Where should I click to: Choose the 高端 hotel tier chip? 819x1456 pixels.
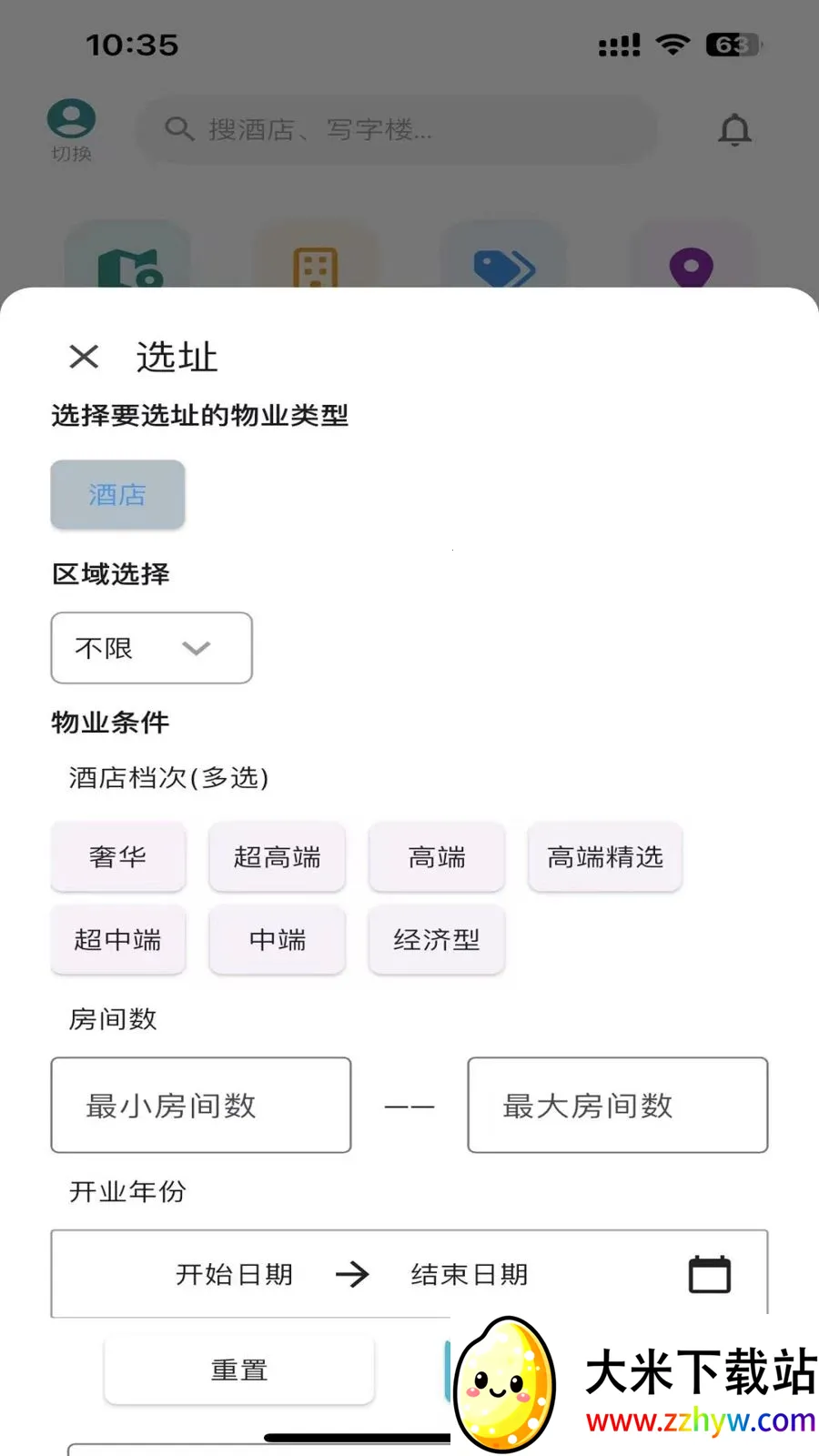pyautogui.click(x=437, y=856)
